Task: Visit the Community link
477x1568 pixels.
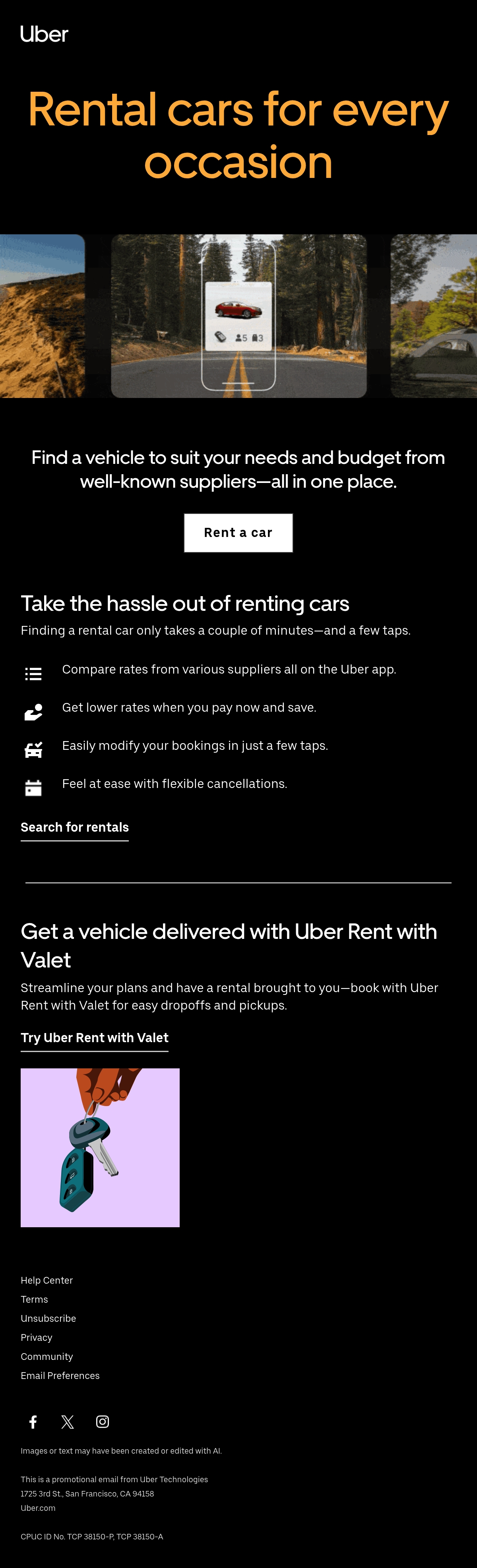Action: click(47, 1356)
